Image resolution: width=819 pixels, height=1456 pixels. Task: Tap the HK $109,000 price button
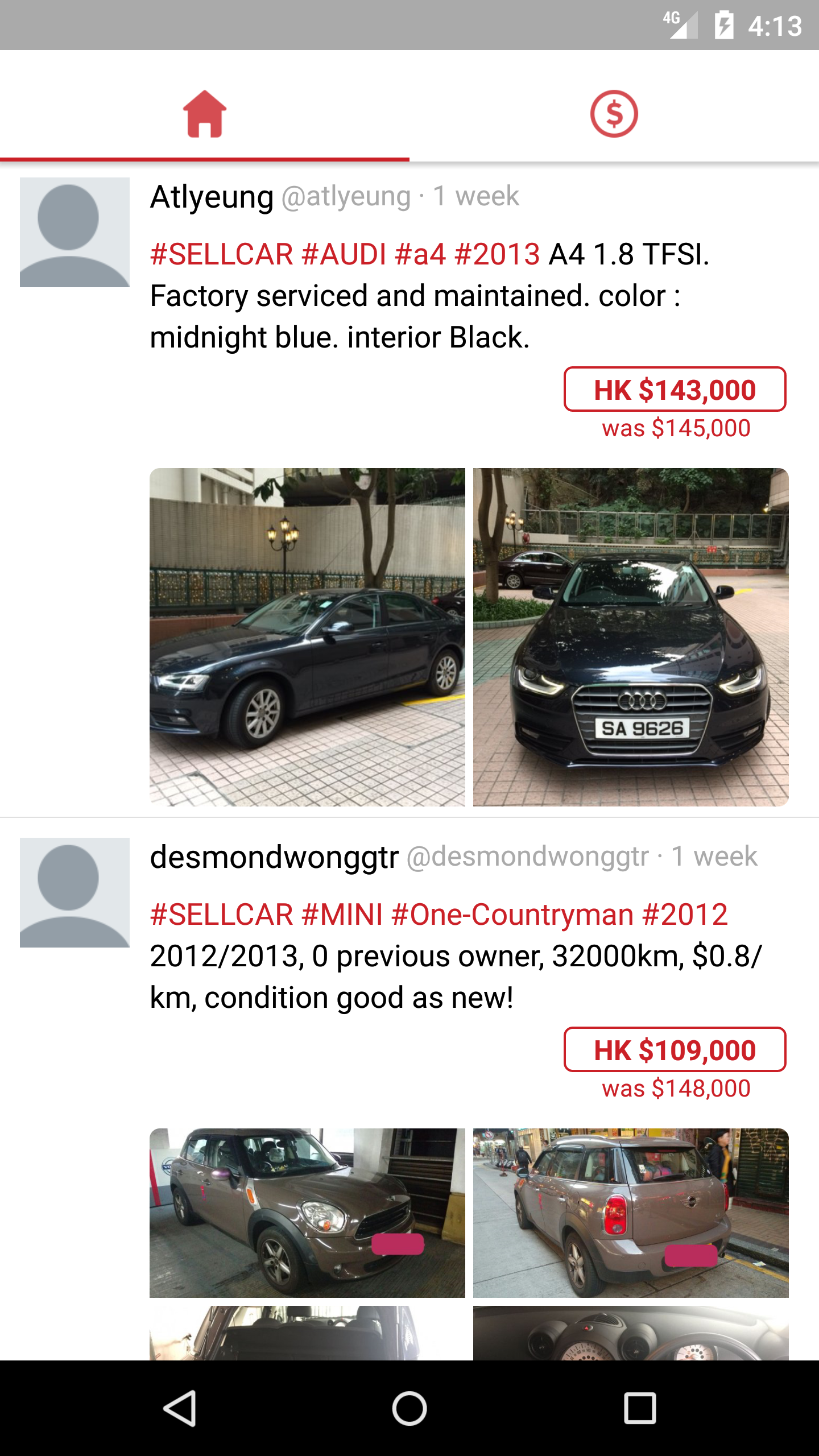(675, 1050)
